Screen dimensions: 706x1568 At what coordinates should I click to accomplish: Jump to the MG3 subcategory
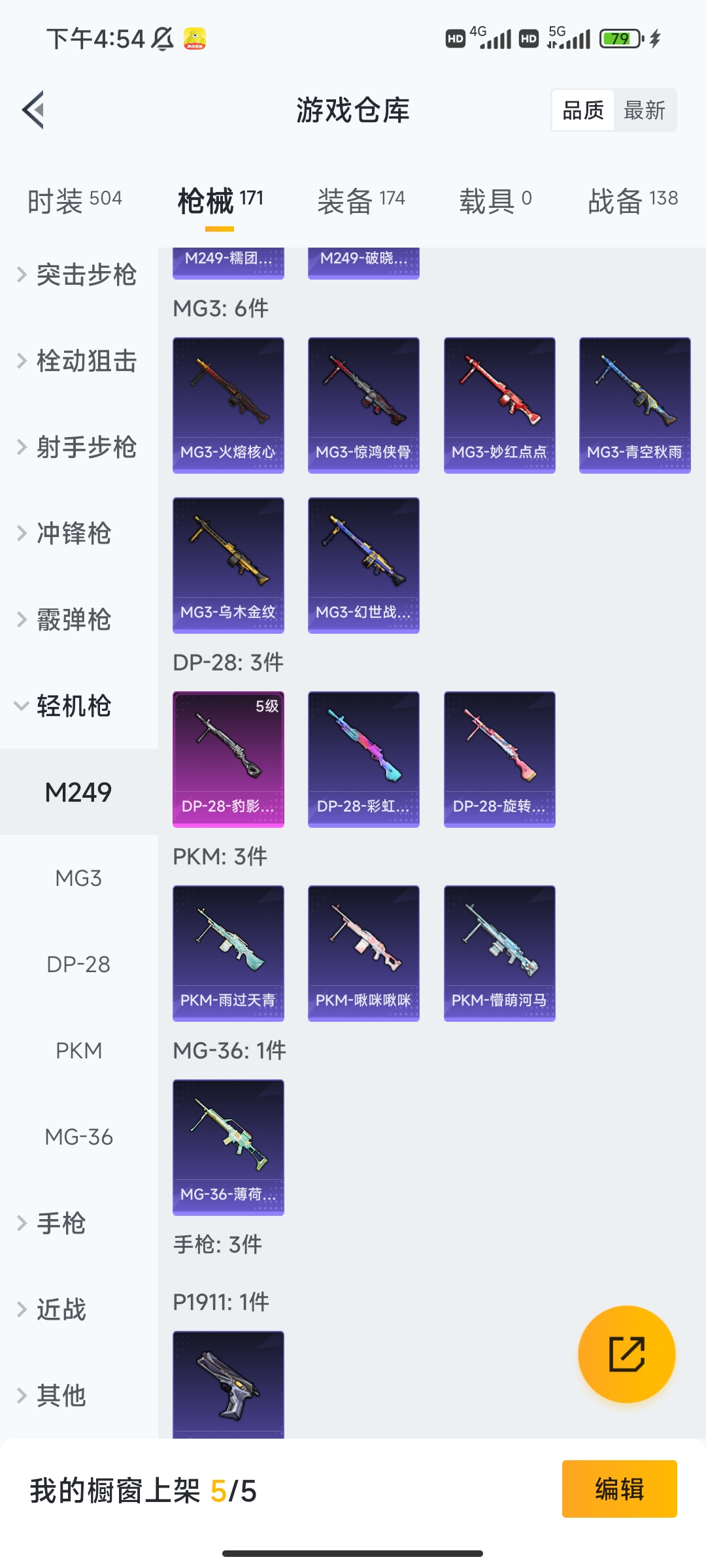78,879
